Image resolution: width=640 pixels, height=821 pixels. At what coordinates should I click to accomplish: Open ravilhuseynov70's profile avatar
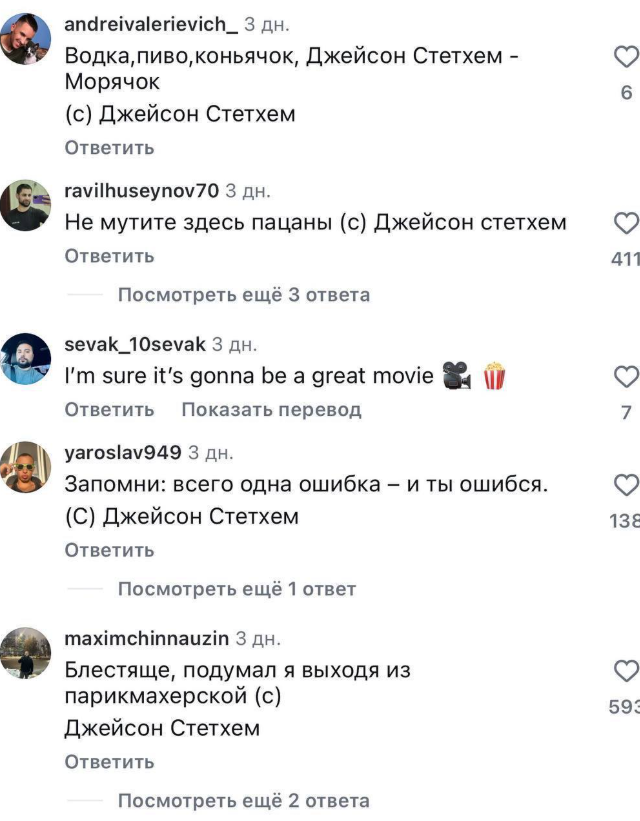[26, 205]
